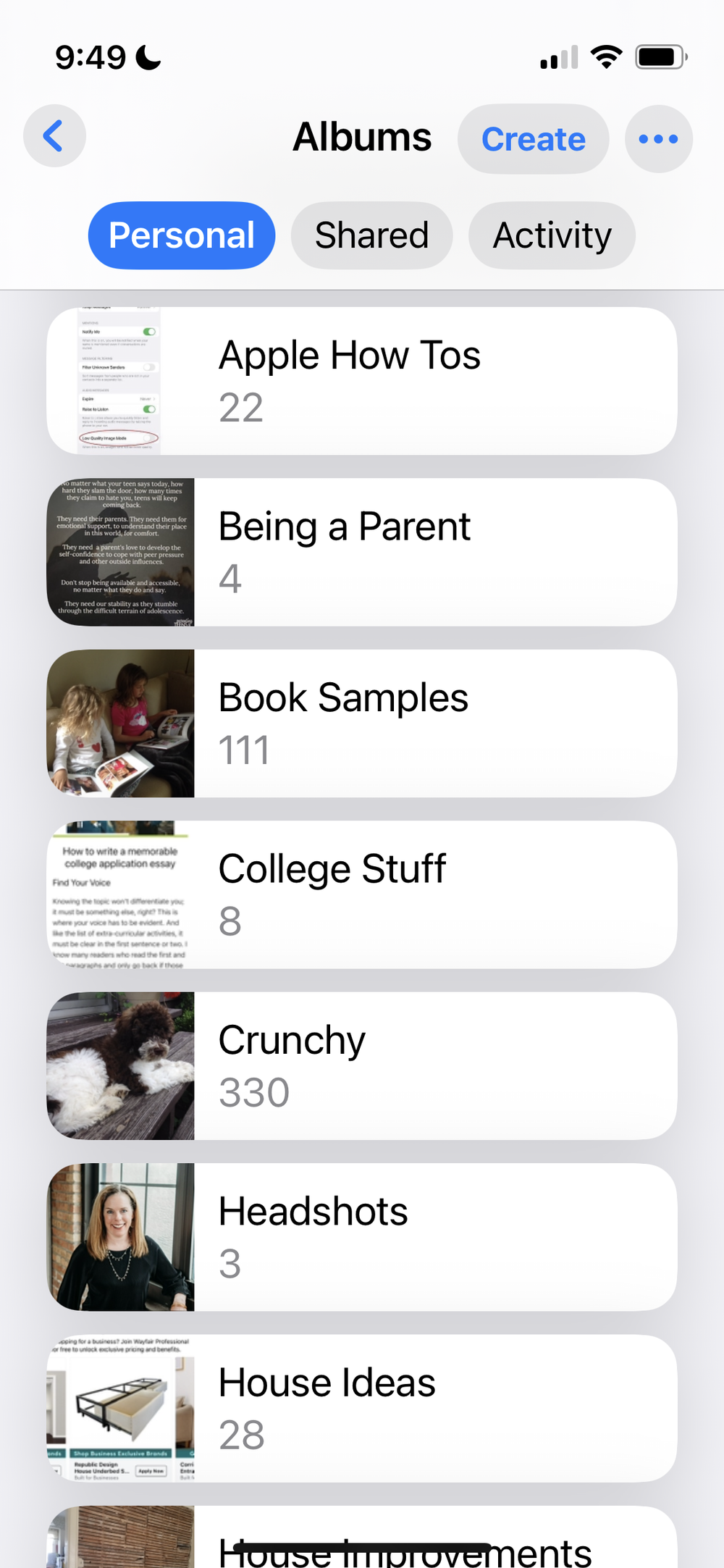Switch to the Activity tab

click(552, 235)
